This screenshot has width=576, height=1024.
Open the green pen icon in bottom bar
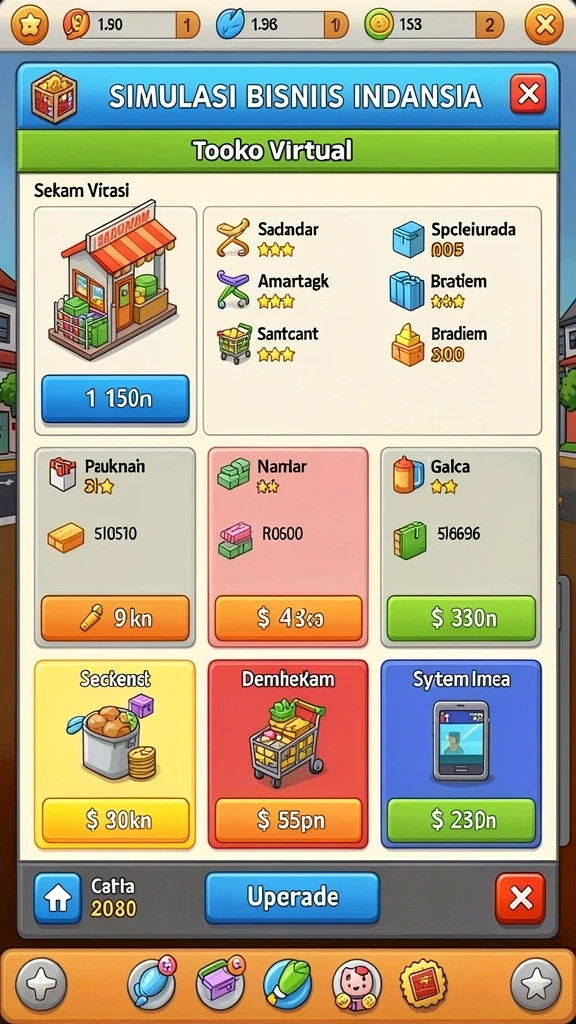coord(287,984)
